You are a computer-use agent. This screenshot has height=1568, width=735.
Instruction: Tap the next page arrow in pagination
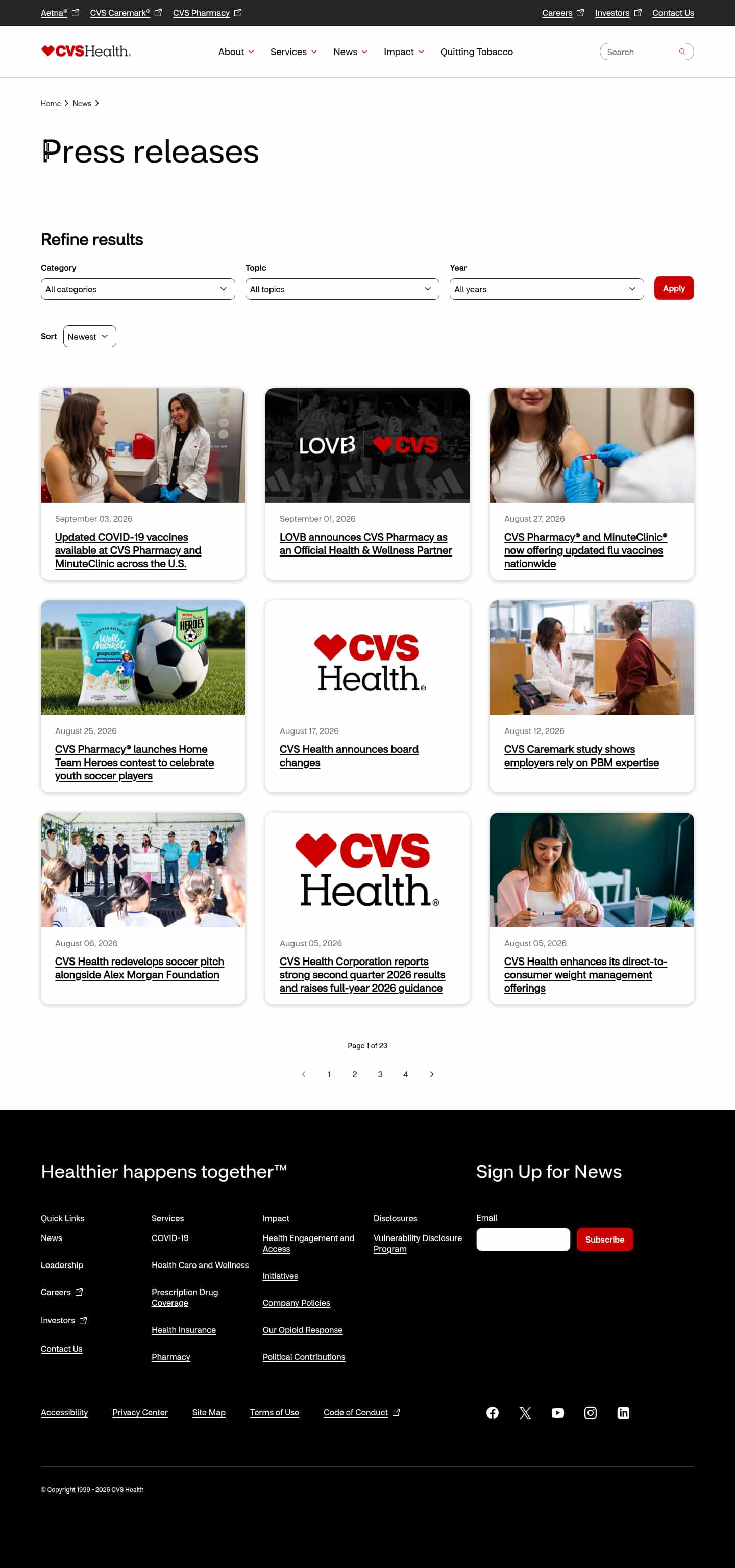tap(432, 1074)
